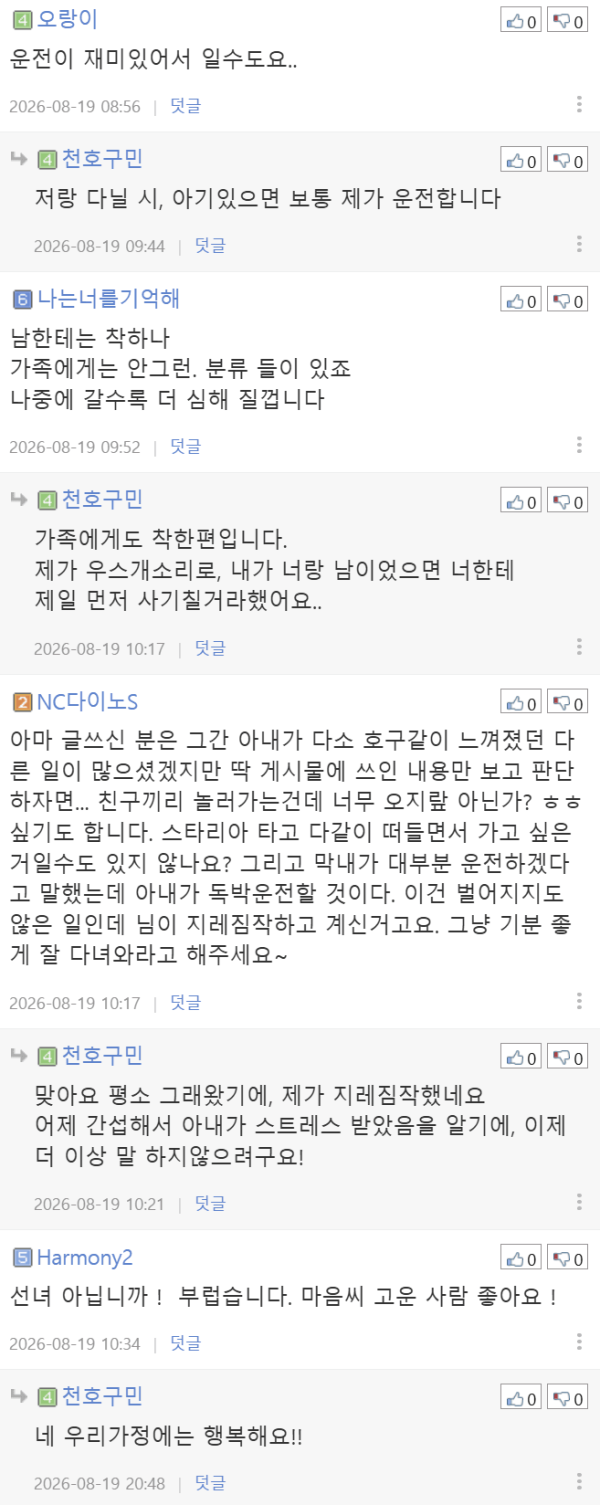The image size is (600, 1505).
Task: Open more options on Harmony2's comment
Action: (580, 1342)
